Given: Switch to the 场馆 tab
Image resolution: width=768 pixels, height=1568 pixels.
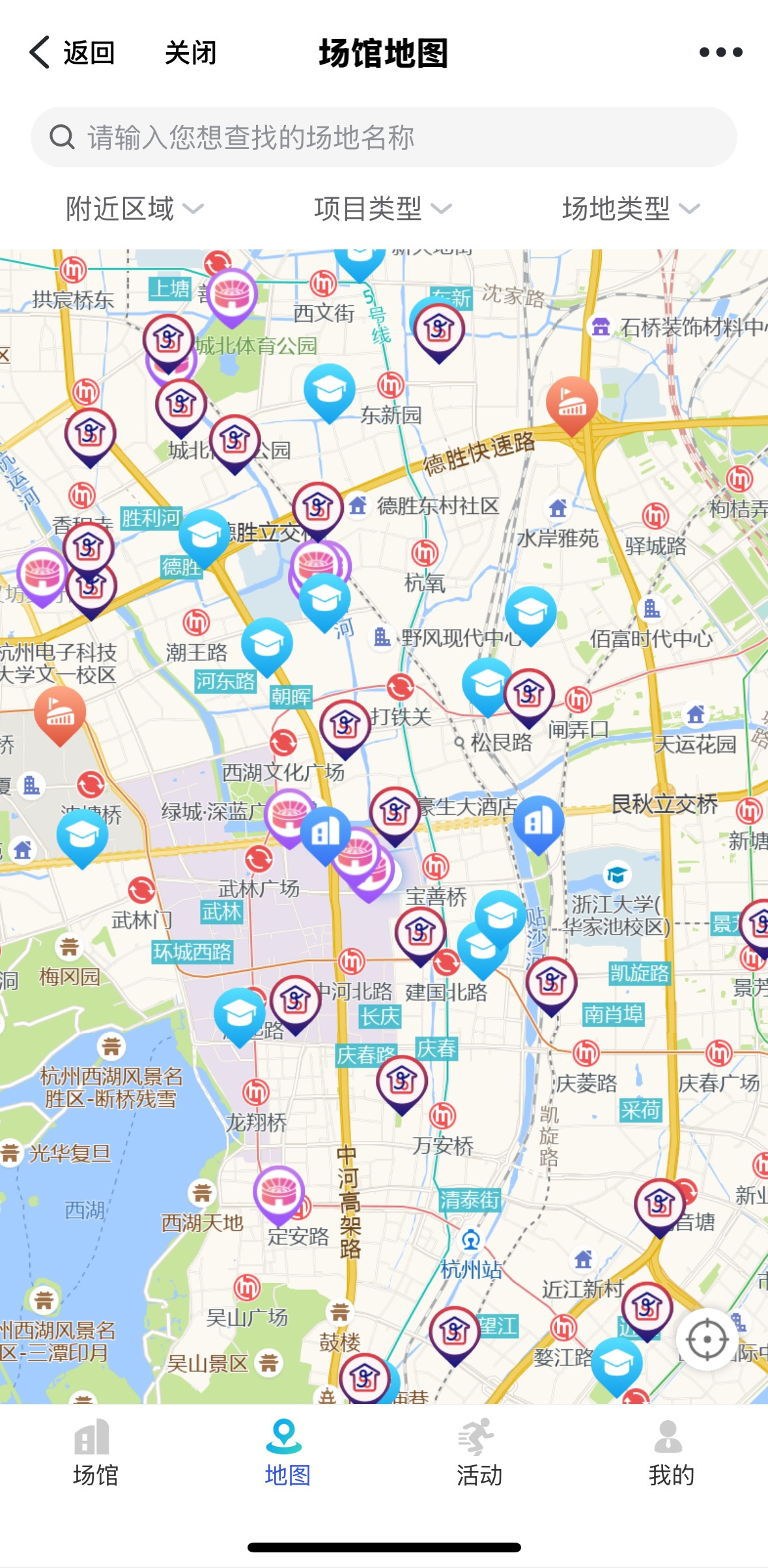Looking at the screenshot, I should click(95, 1453).
